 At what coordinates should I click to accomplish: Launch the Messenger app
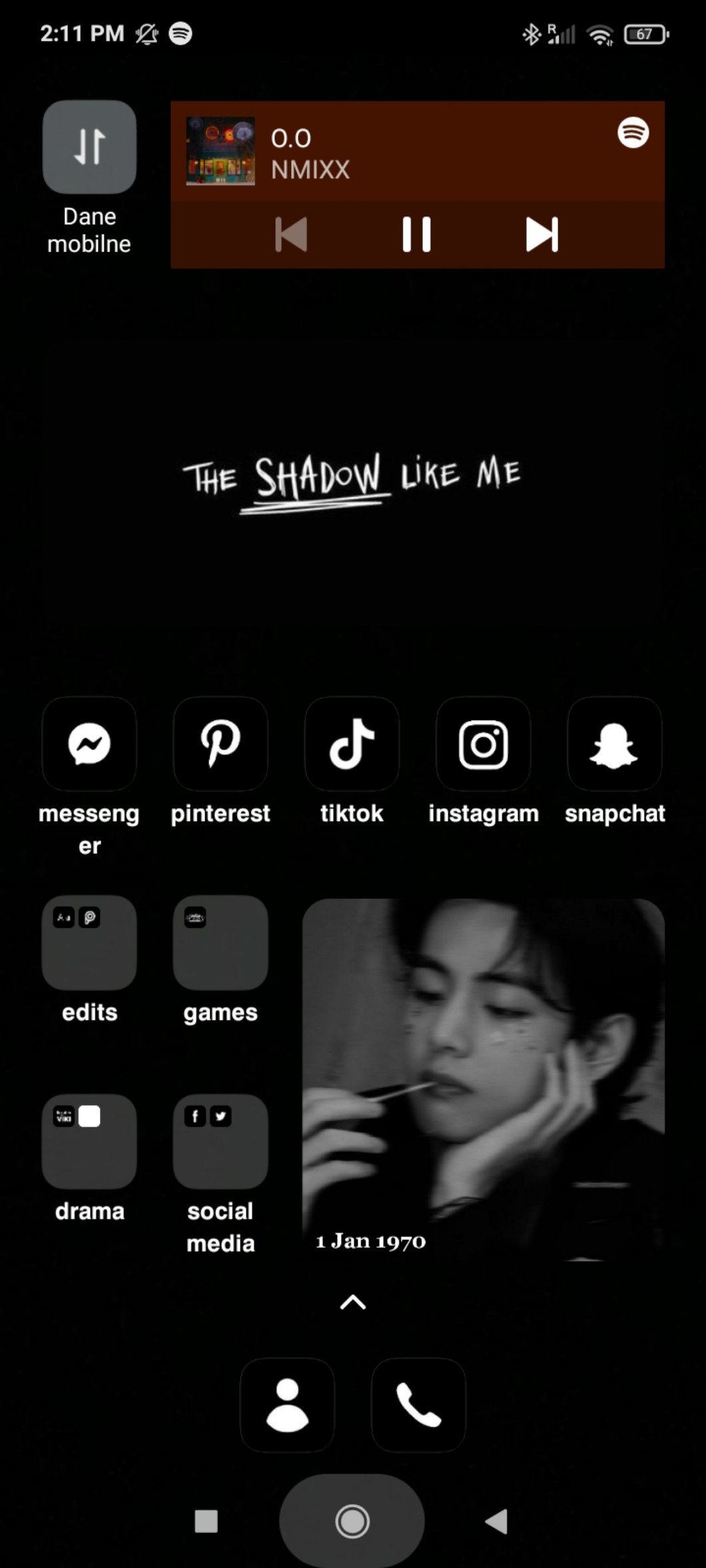(x=89, y=744)
